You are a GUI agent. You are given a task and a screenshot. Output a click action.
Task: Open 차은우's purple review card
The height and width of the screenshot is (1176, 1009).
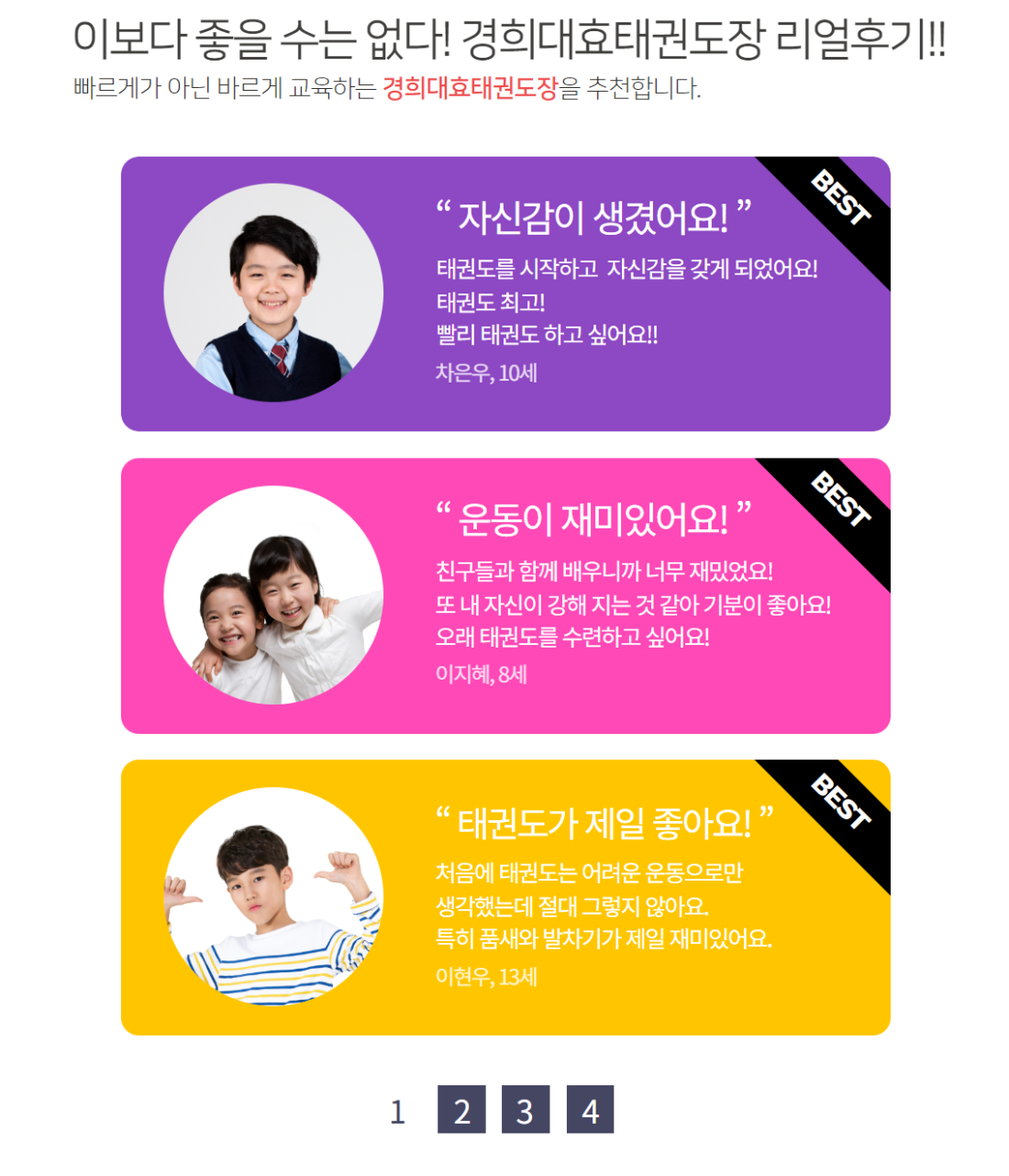pyautogui.click(x=505, y=294)
